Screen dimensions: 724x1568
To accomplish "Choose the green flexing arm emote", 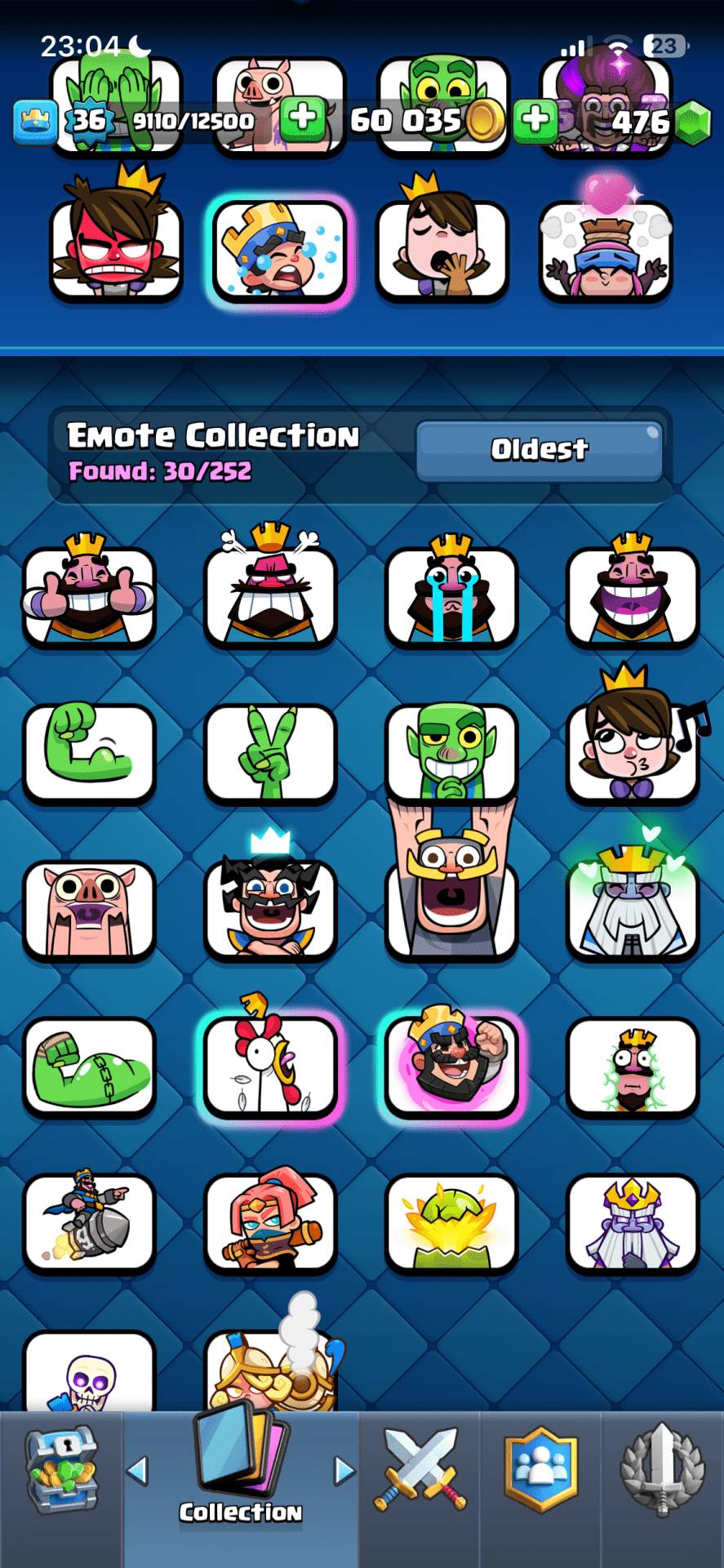I will 89,751.
